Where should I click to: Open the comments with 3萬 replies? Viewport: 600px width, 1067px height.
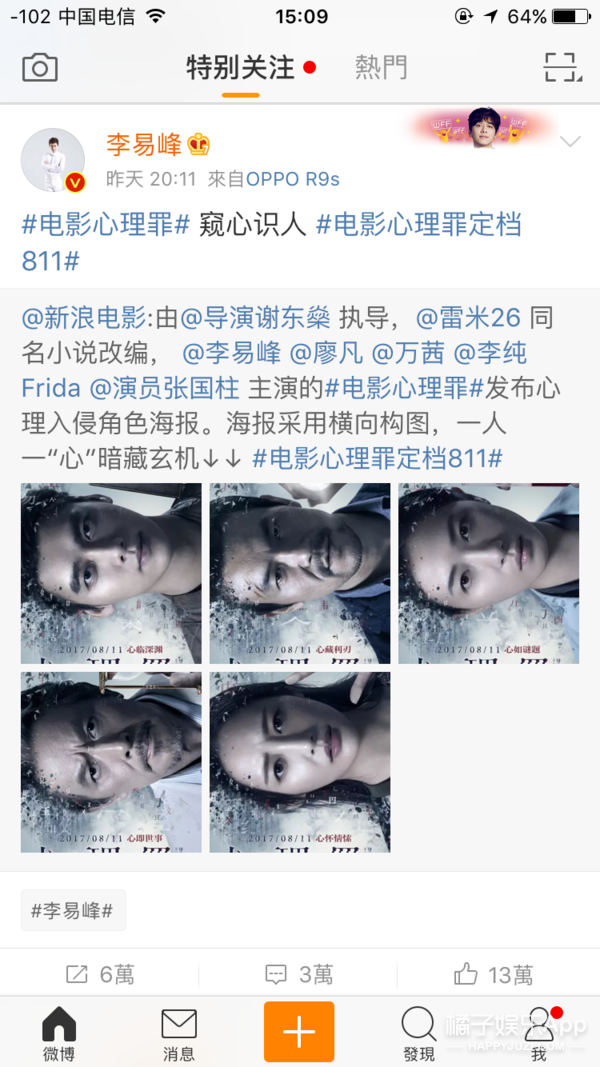(299, 974)
